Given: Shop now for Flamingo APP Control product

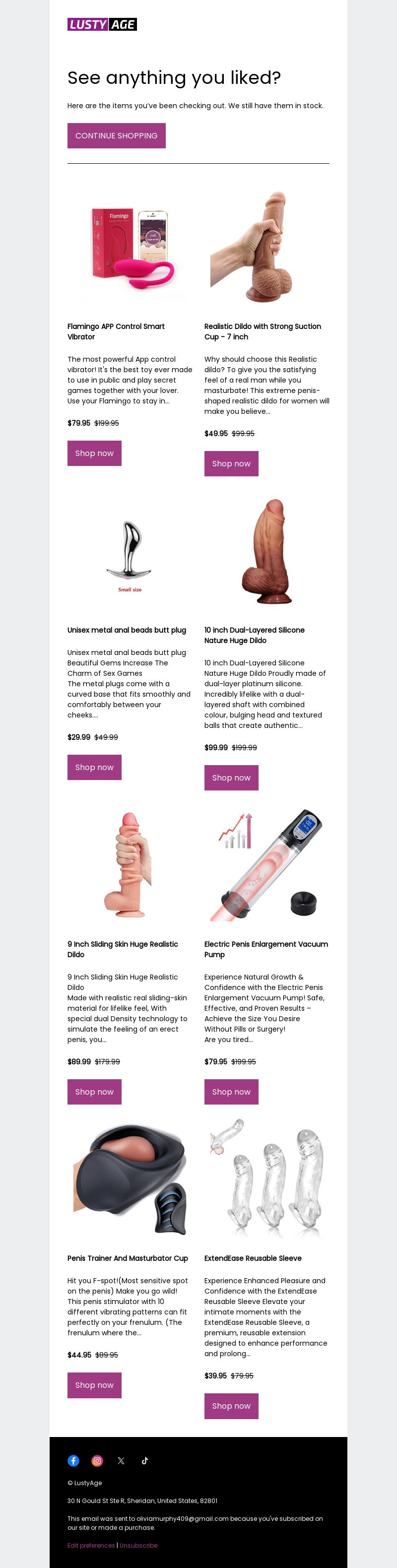Looking at the screenshot, I should pyautogui.click(x=94, y=453).
